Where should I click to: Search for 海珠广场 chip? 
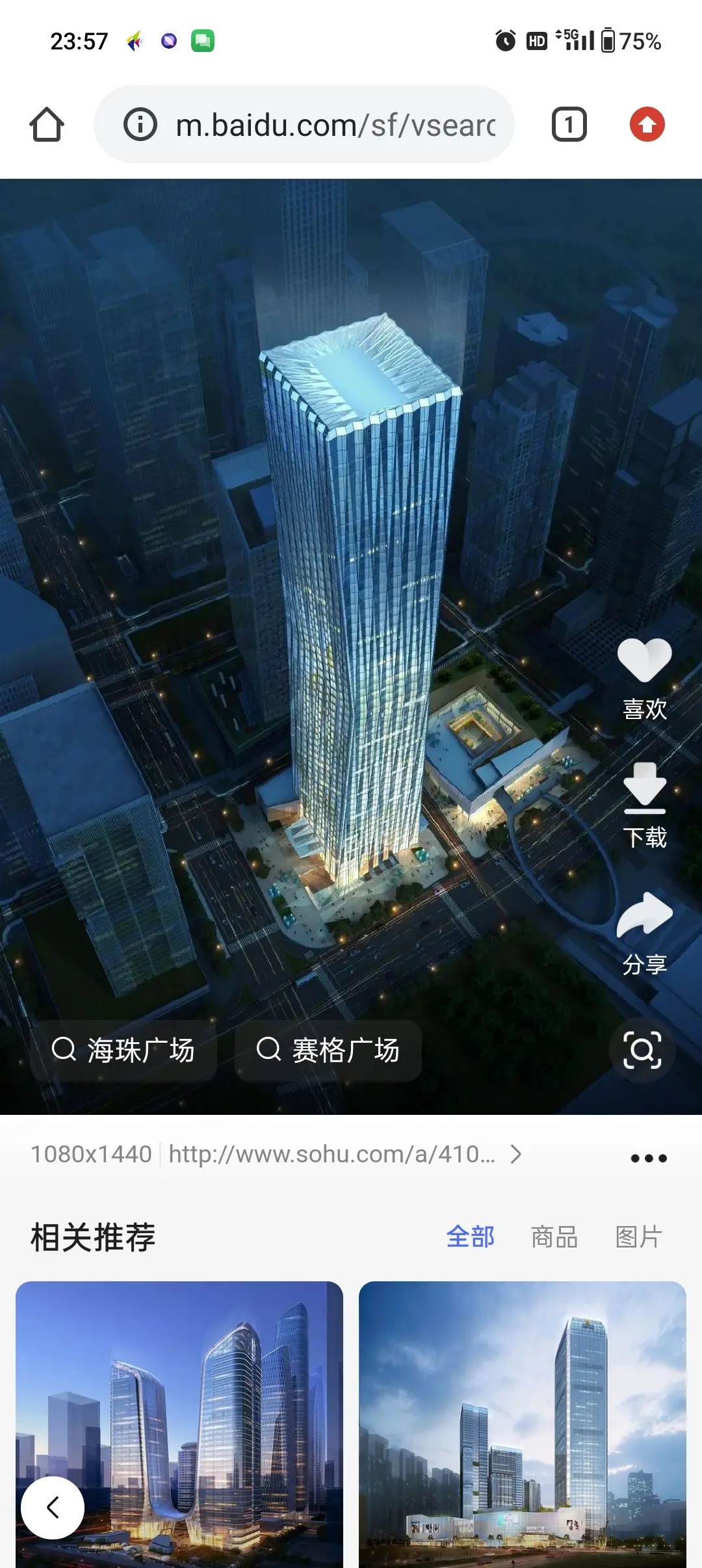pyautogui.click(x=123, y=1050)
